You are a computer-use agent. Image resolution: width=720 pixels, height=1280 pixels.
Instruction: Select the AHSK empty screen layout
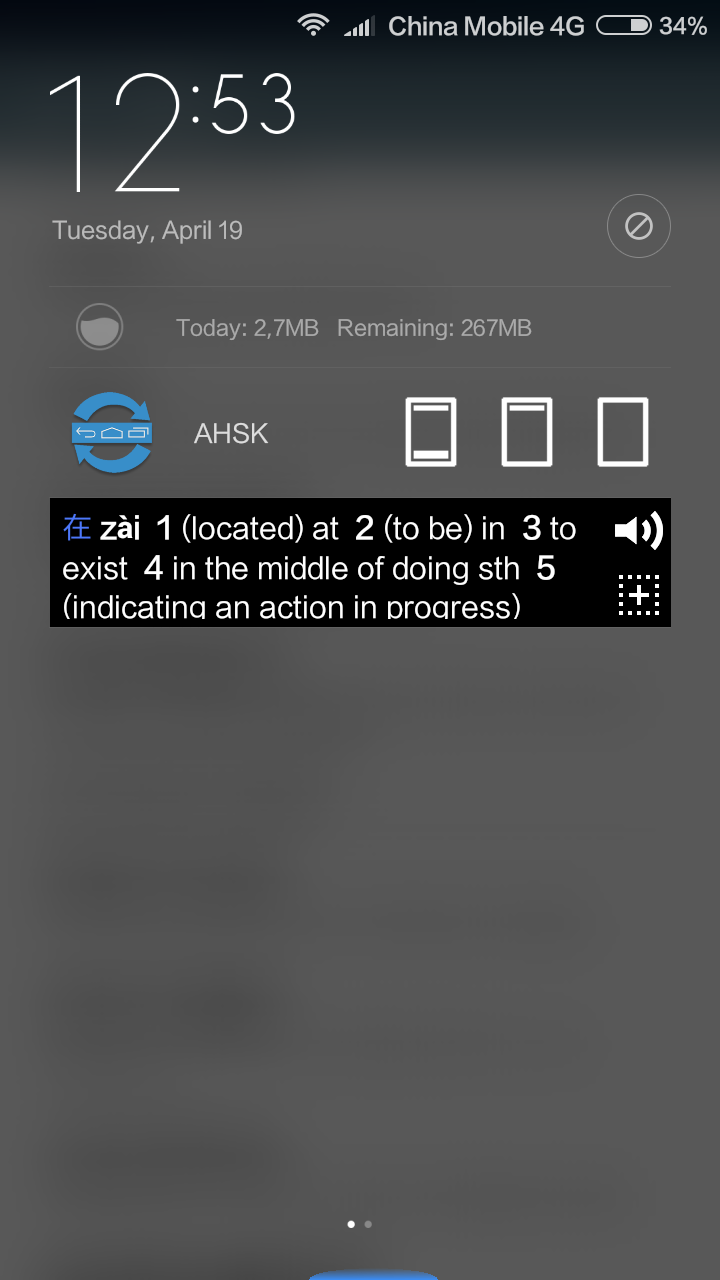pos(623,432)
